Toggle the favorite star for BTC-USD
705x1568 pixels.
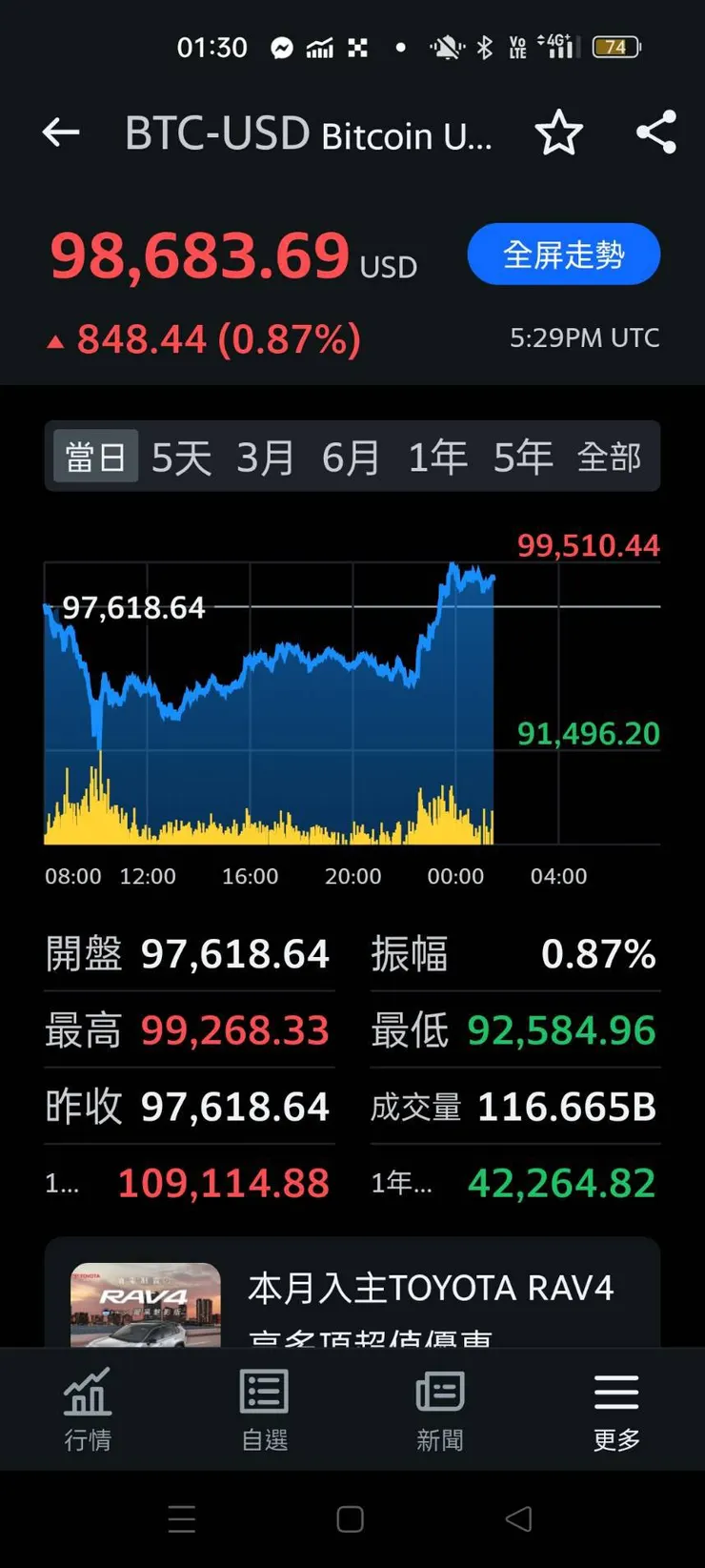click(560, 133)
